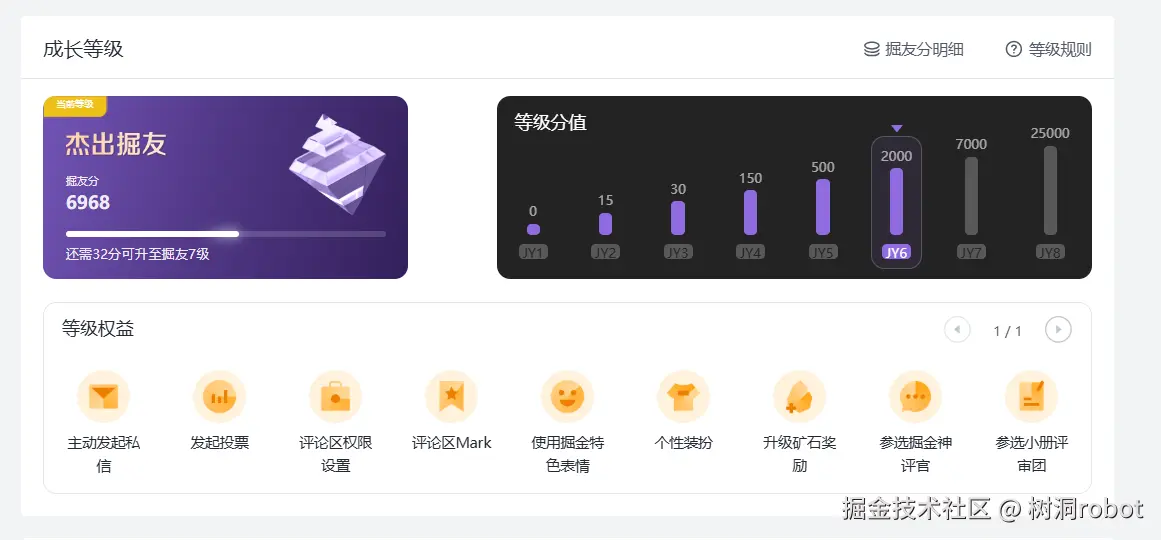
Task: Open the 评论区Mark benefit
Action: 451,398
